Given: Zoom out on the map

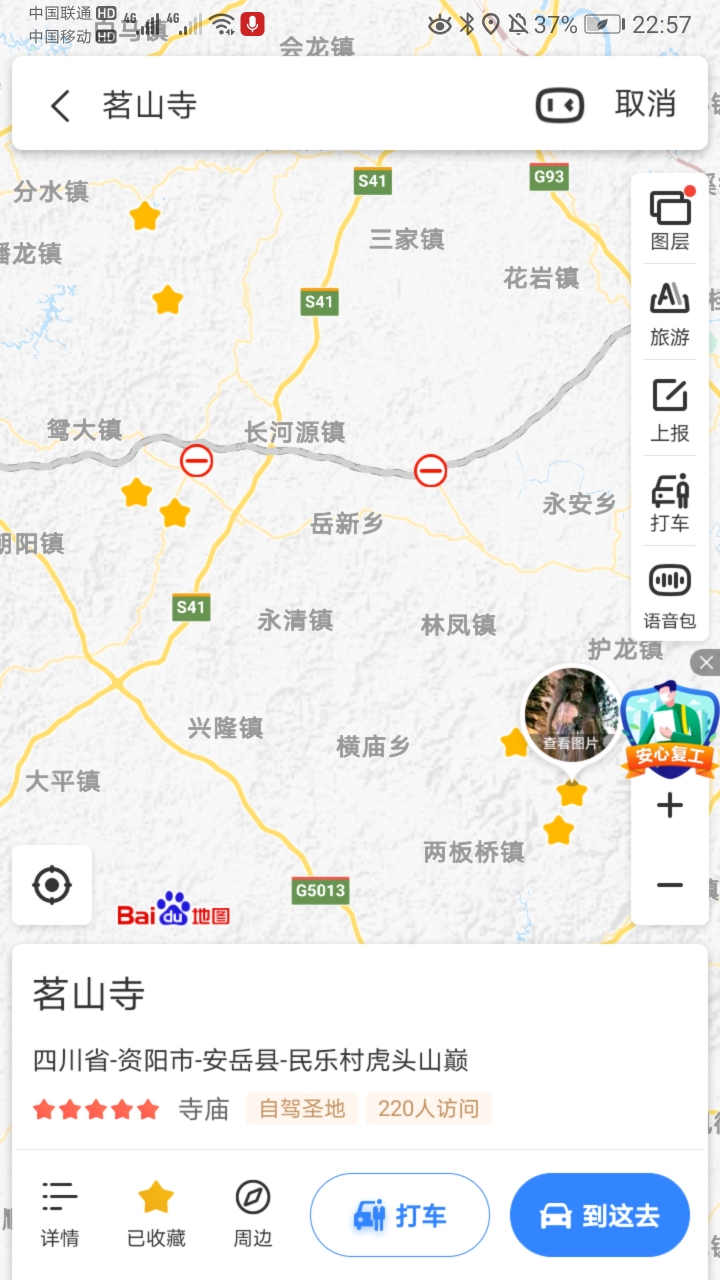Looking at the screenshot, I should (670, 885).
